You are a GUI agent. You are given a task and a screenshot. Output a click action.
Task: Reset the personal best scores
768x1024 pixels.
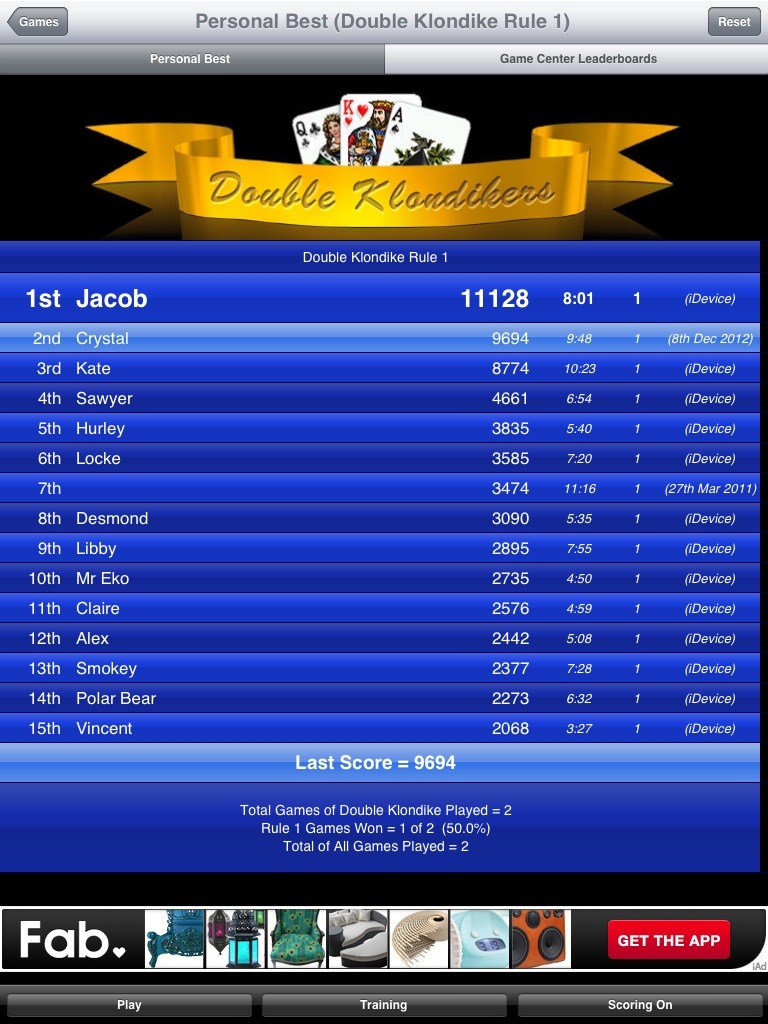(733, 22)
